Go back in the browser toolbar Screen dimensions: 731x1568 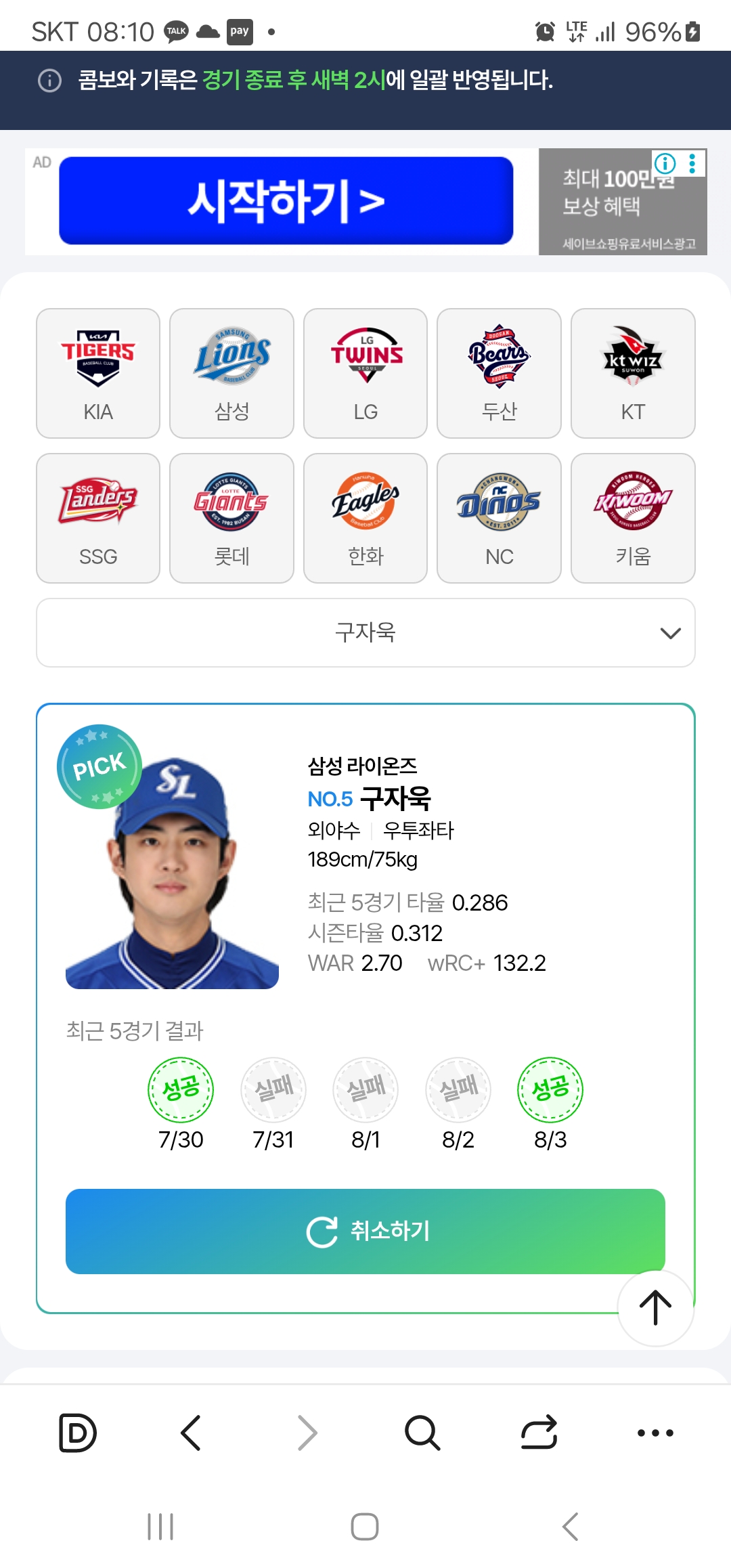tap(191, 1433)
